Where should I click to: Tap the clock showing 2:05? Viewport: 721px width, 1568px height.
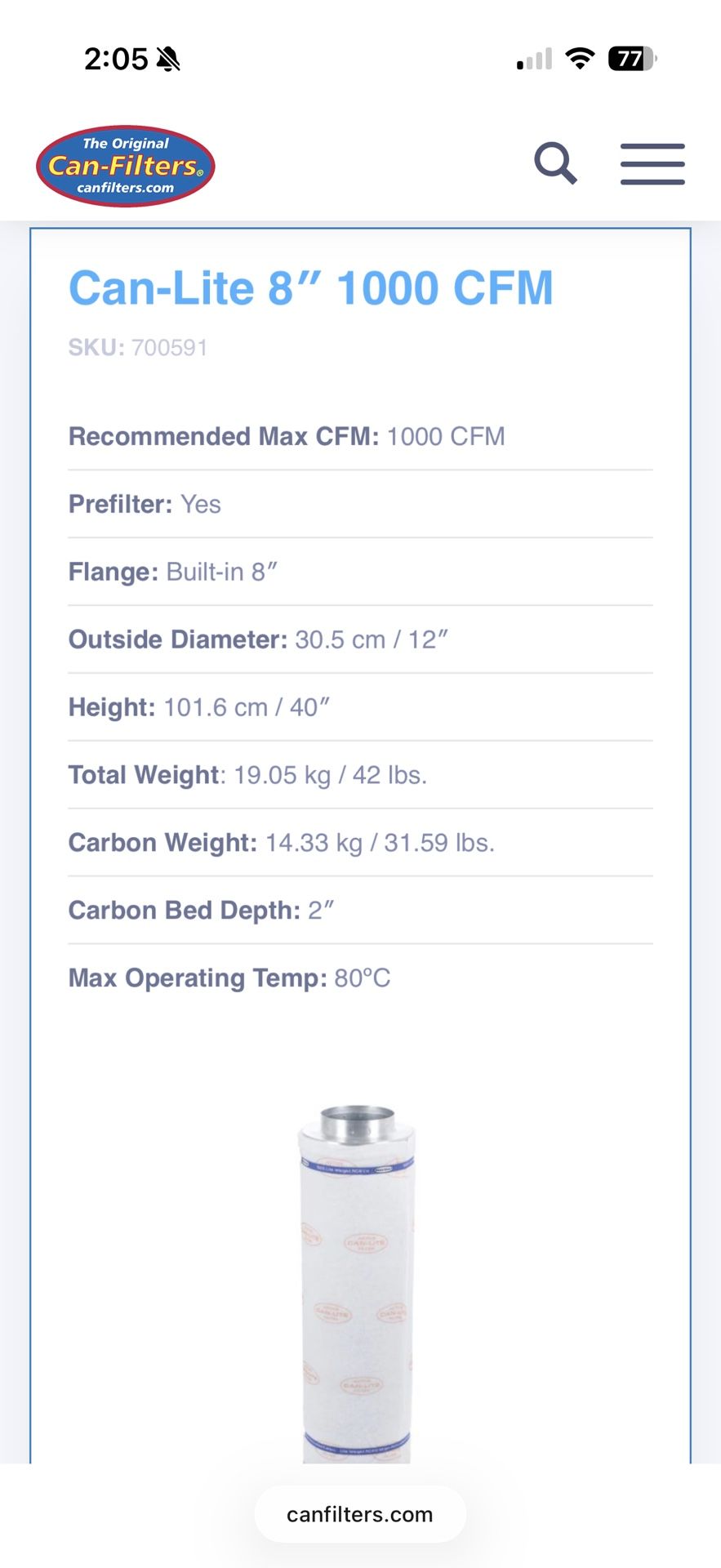tap(116, 58)
